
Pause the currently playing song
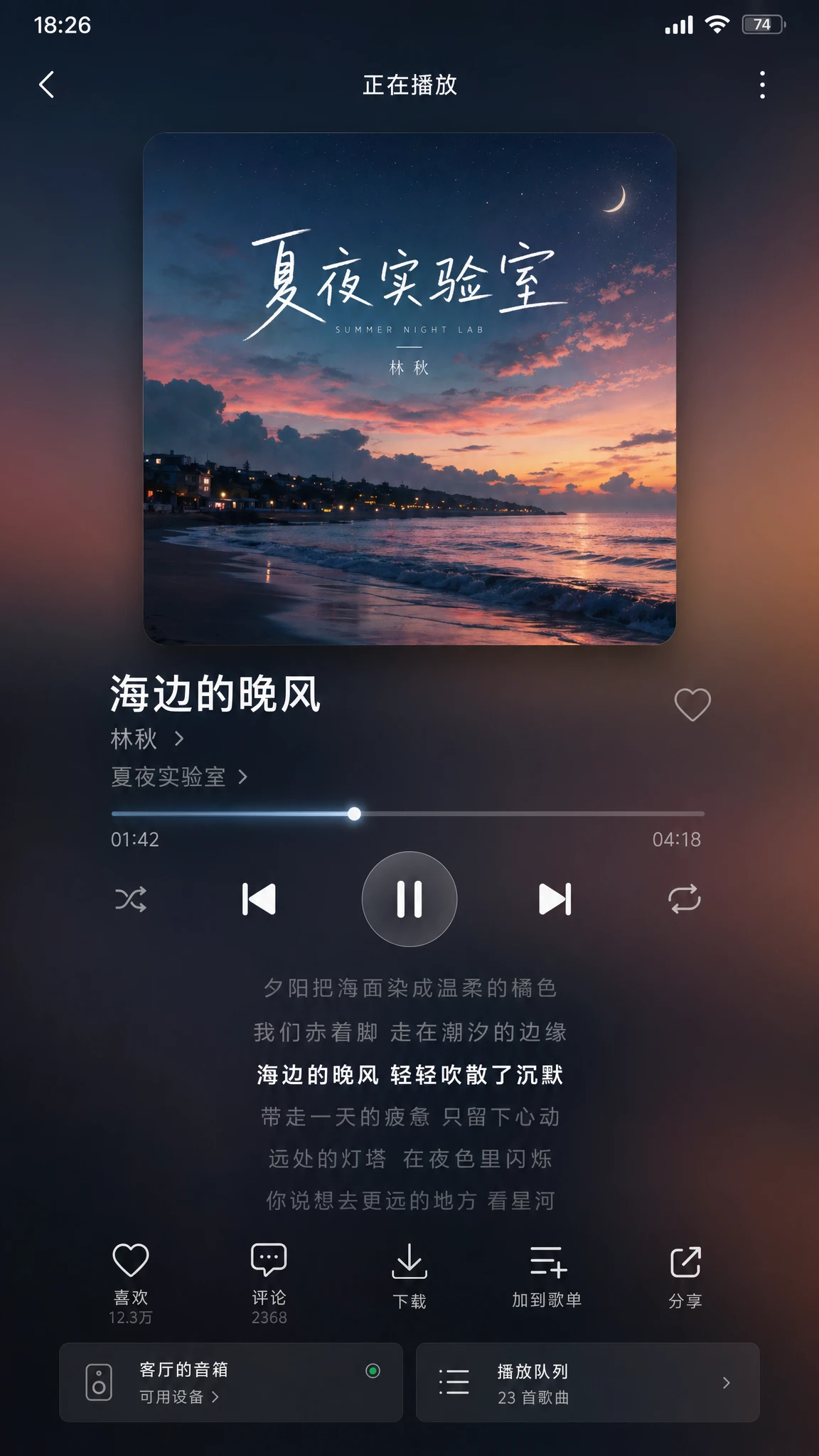pos(409,899)
